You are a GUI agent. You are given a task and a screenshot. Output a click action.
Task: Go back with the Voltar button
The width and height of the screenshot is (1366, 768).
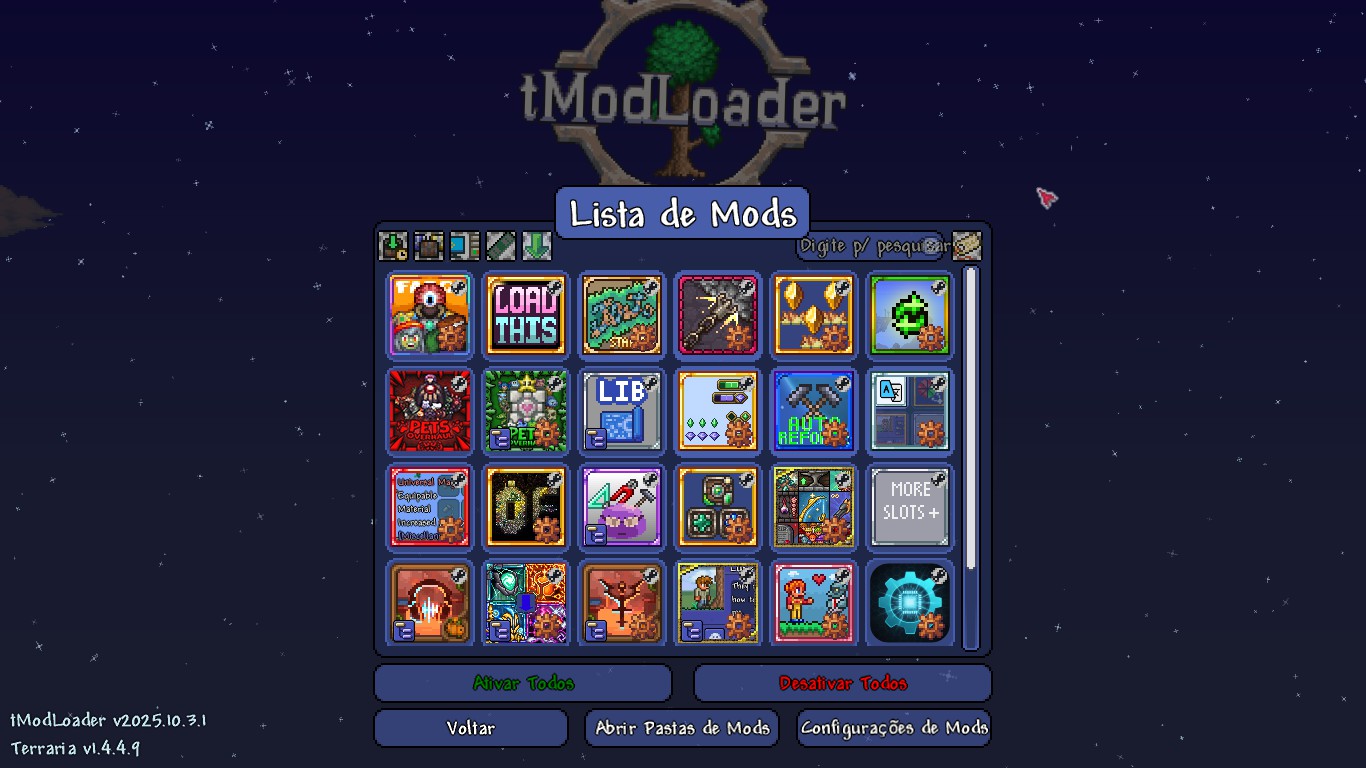pyautogui.click(x=471, y=728)
